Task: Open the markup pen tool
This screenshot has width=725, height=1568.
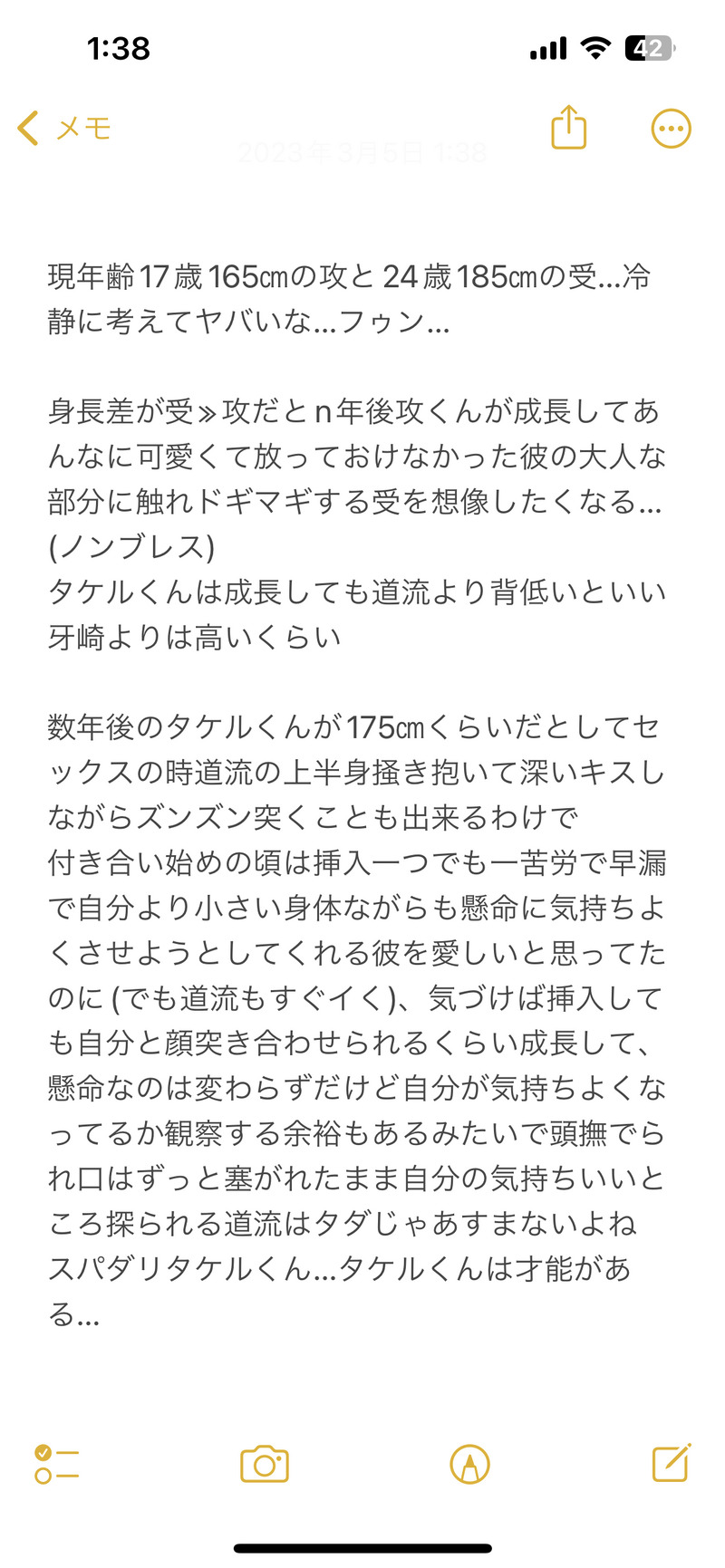Action: [x=469, y=1464]
